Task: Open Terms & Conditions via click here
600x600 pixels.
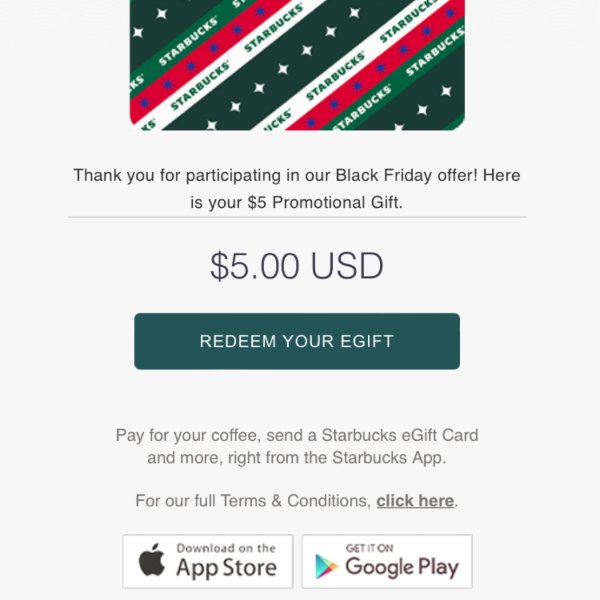Action: tap(415, 501)
